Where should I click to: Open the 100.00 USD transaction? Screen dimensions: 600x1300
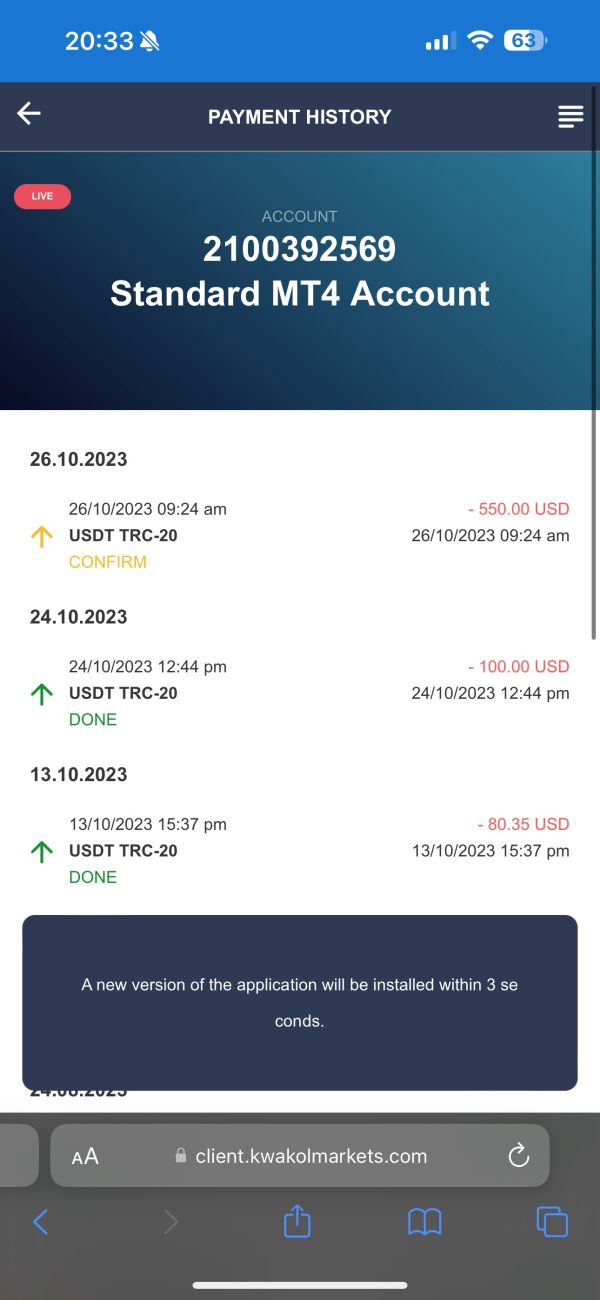(299, 693)
